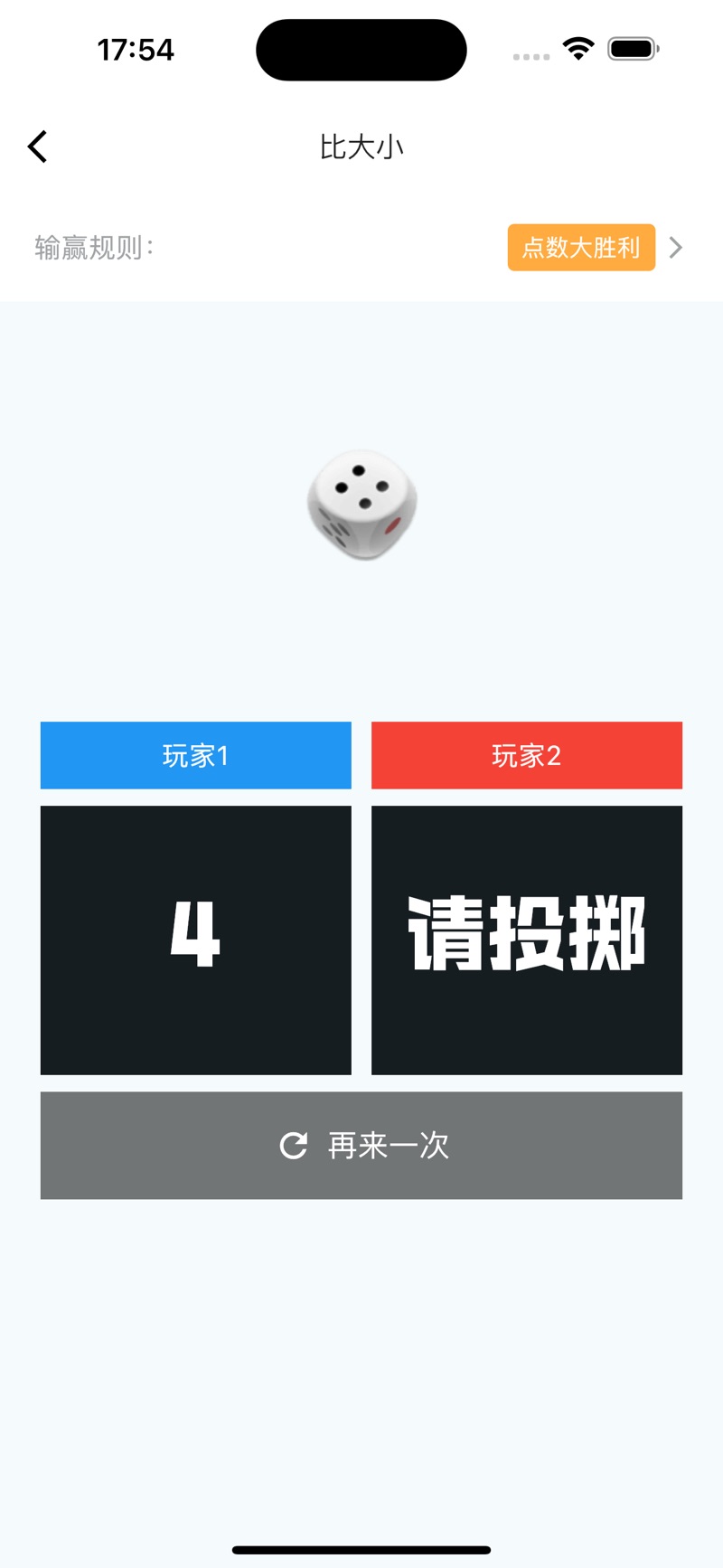The image size is (723, 1568).
Task: Tap the cellular signal dots in status bar
Action: pyautogui.click(x=529, y=56)
